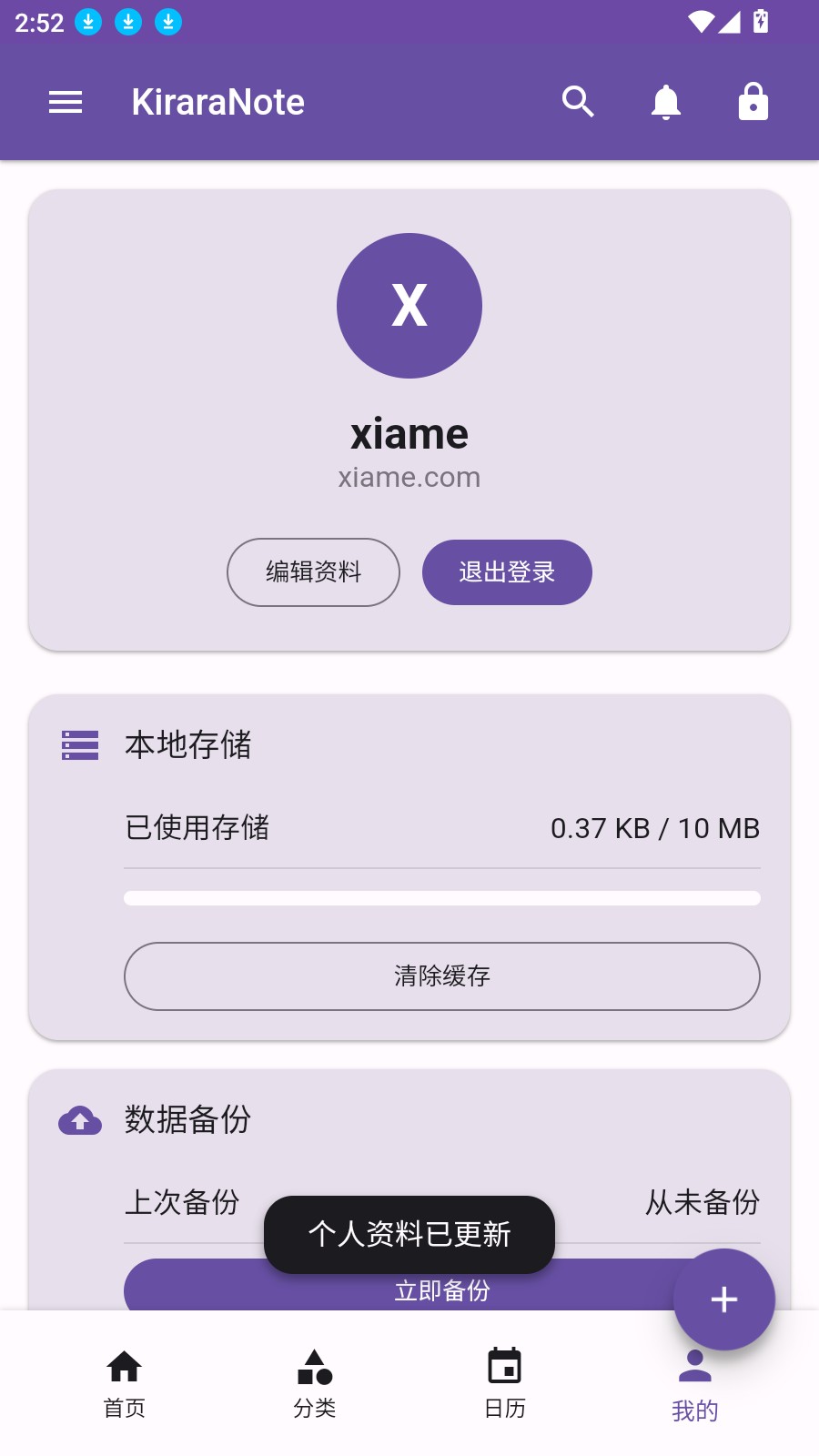Tap the circular X avatar for xiame
This screenshot has height=1456, width=819.
[409, 305]
